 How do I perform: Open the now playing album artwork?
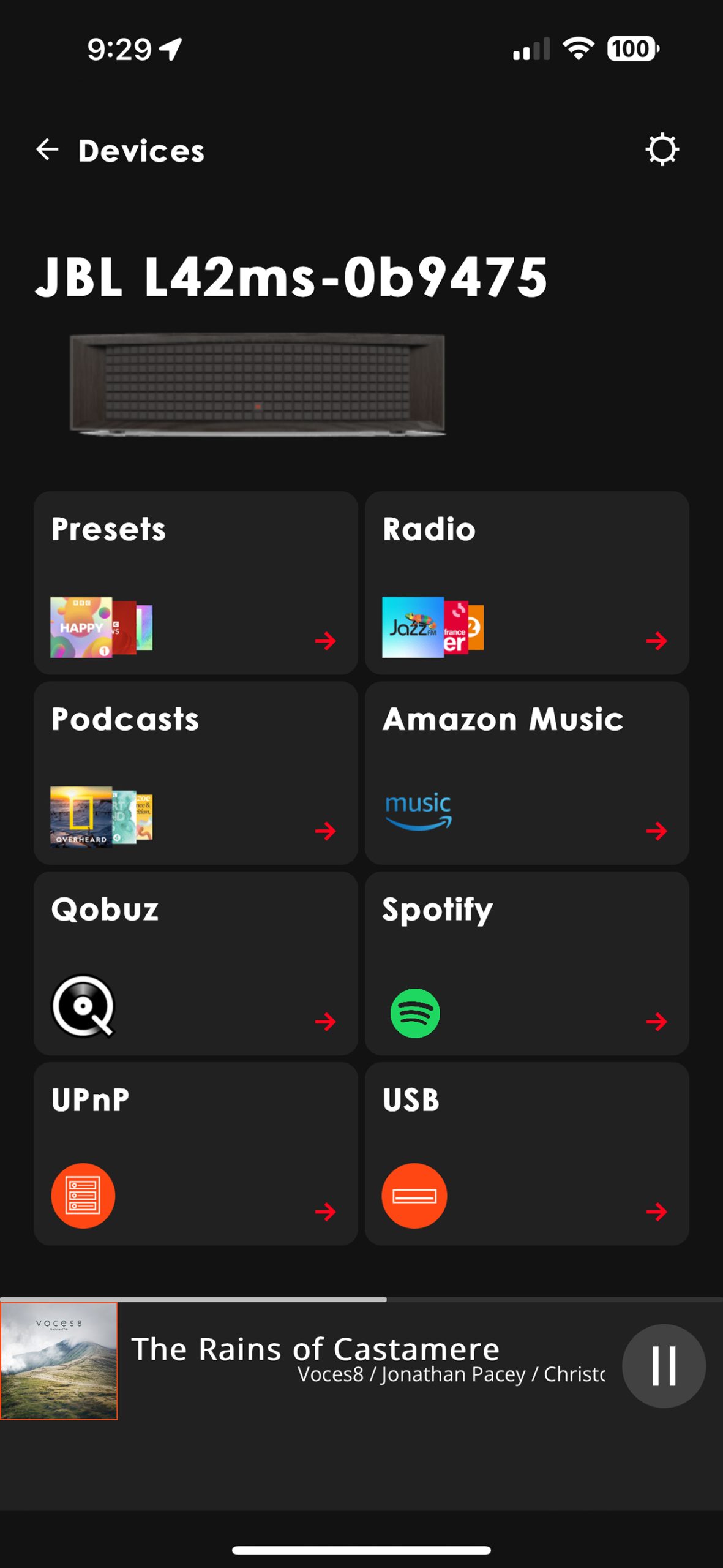(59, 1360)
